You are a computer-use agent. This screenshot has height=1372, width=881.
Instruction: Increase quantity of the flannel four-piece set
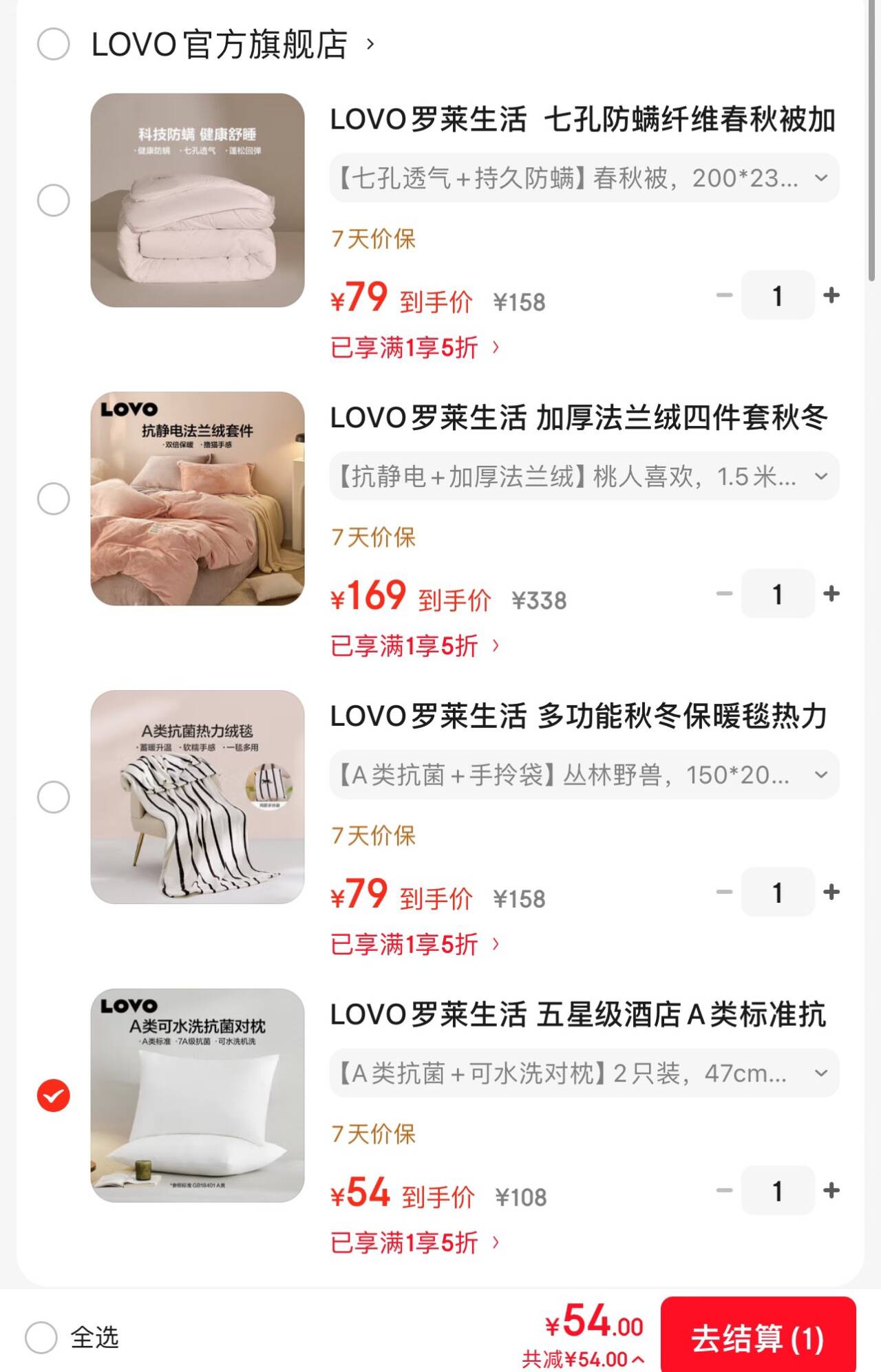click(833, 594)
